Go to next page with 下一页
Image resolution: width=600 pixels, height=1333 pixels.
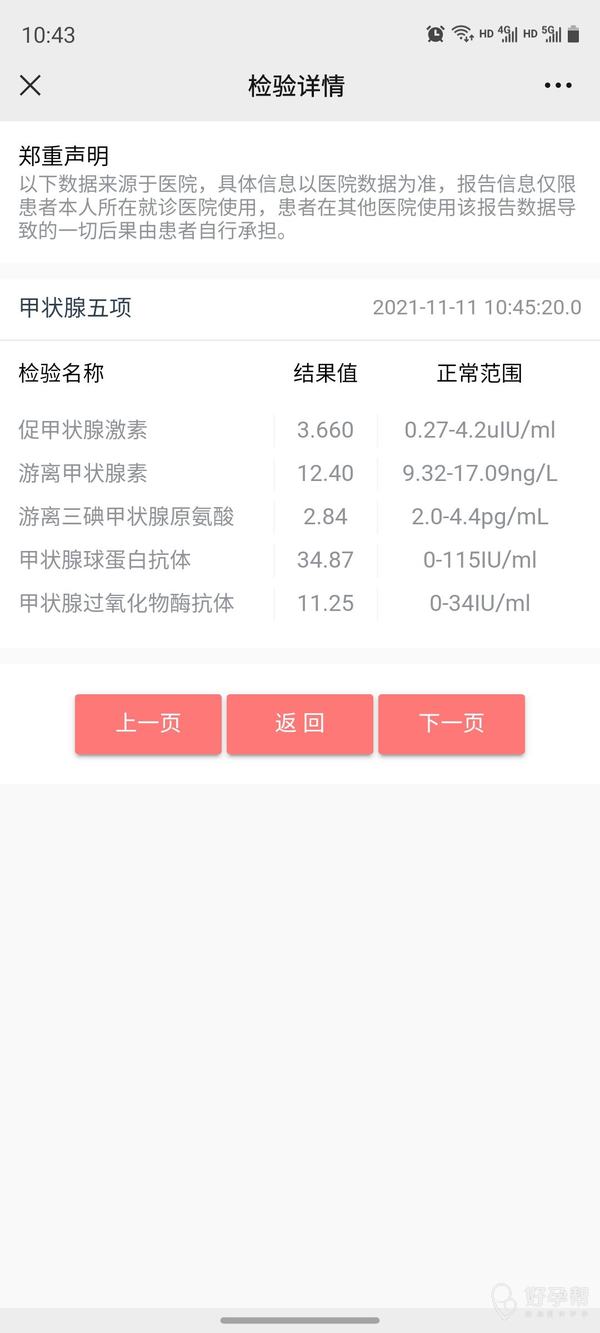[x=451, y=724]
